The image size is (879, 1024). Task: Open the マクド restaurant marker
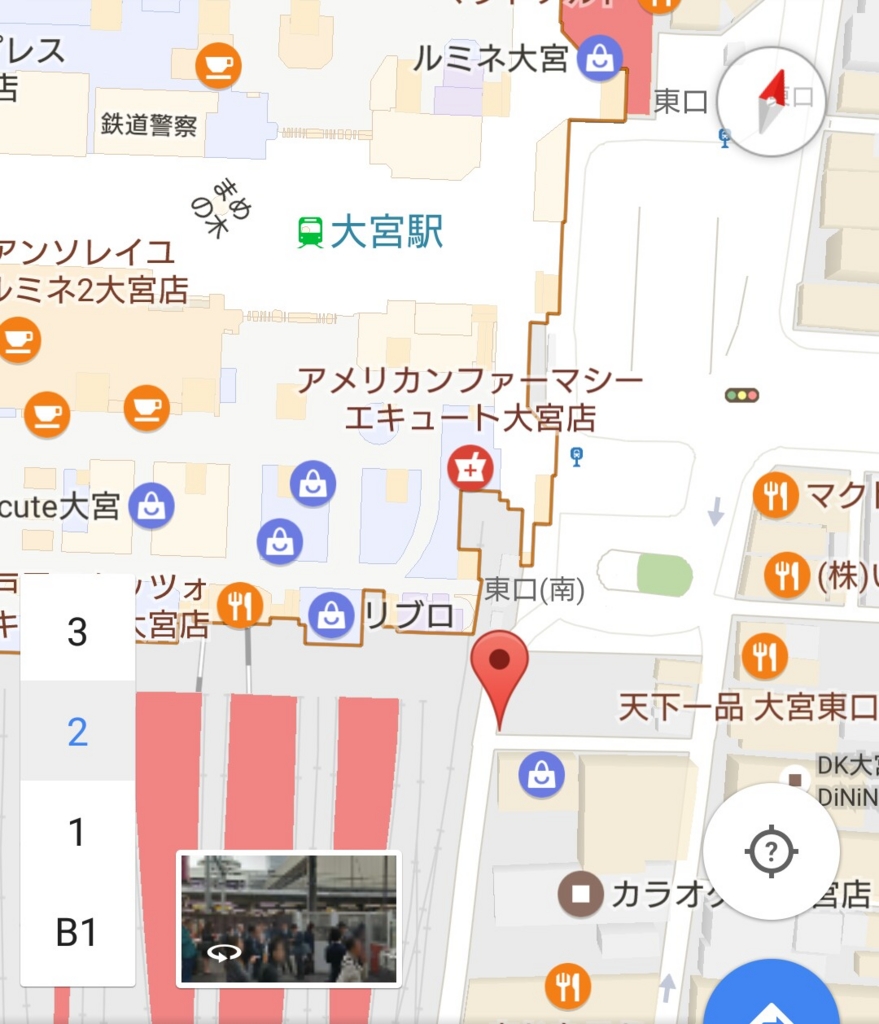coord(775,494)
